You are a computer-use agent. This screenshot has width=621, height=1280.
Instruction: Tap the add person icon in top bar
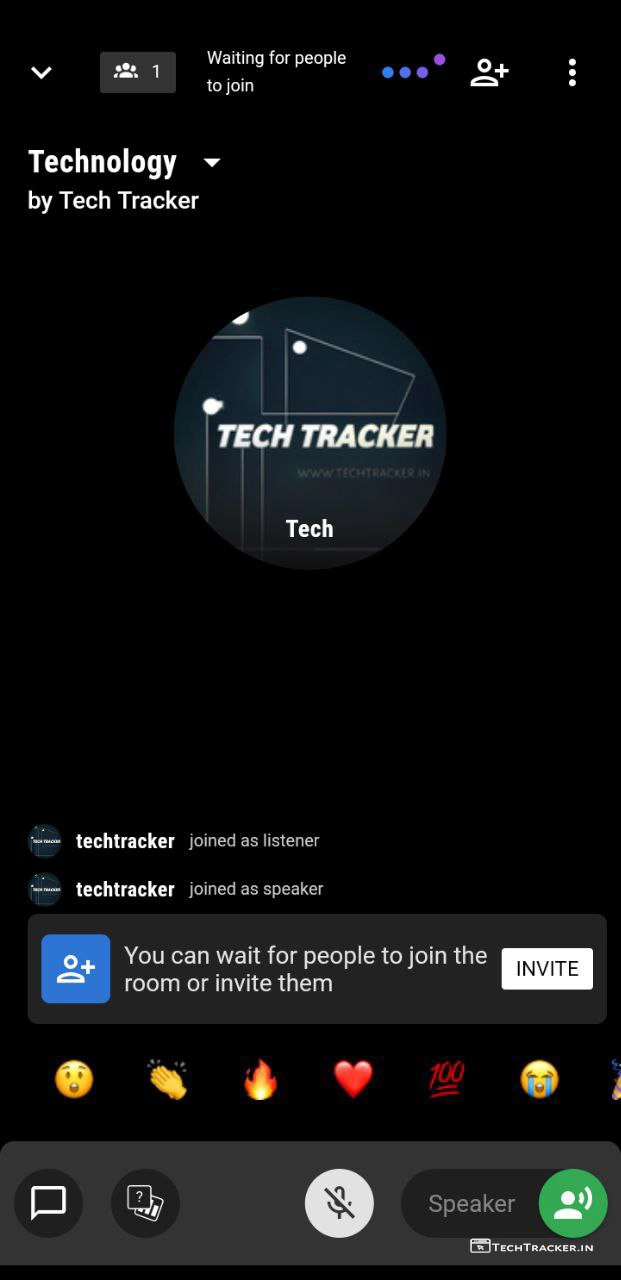pos(489,72)
